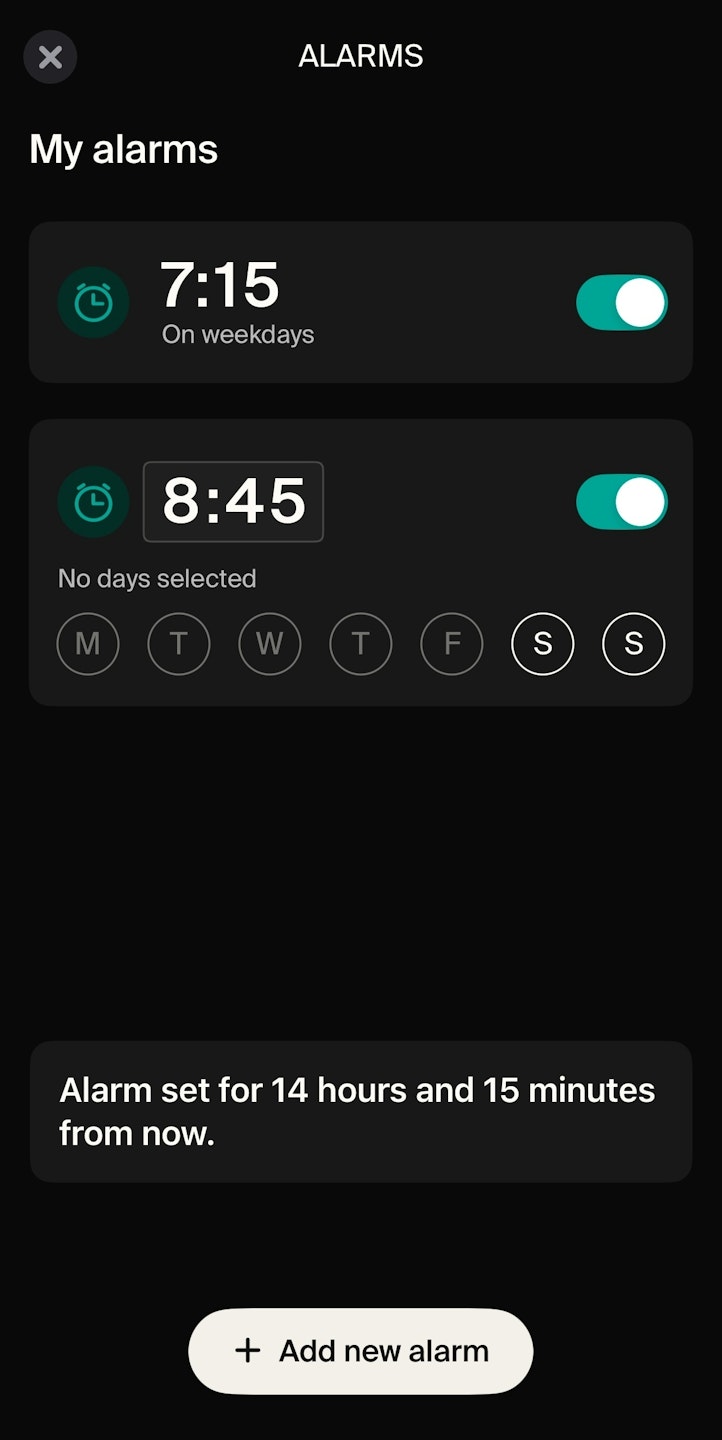Edit the 8:45 alarm time
This screenshot has width=722, height=1440.
[x=233, y=502]
